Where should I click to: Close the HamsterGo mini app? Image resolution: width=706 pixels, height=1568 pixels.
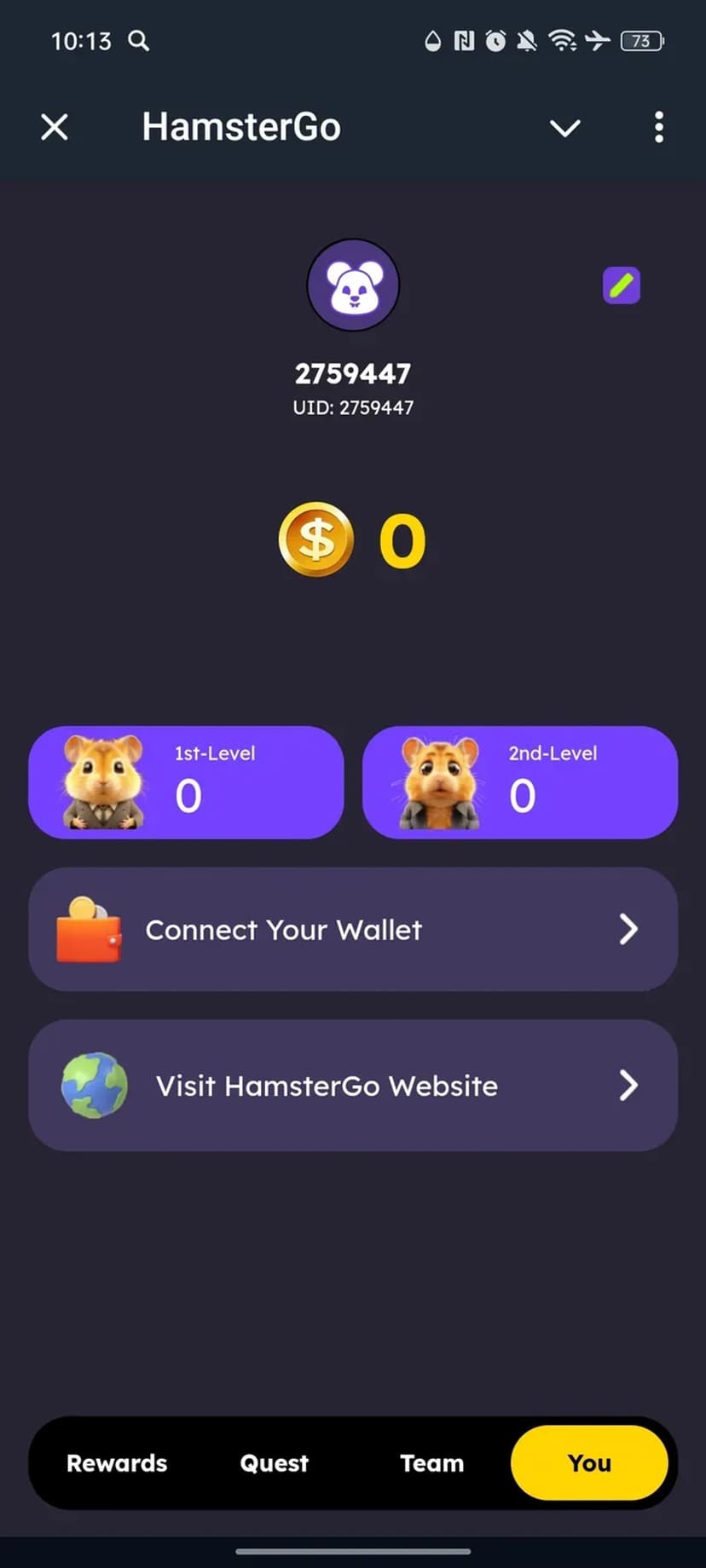tap(55, 128)
